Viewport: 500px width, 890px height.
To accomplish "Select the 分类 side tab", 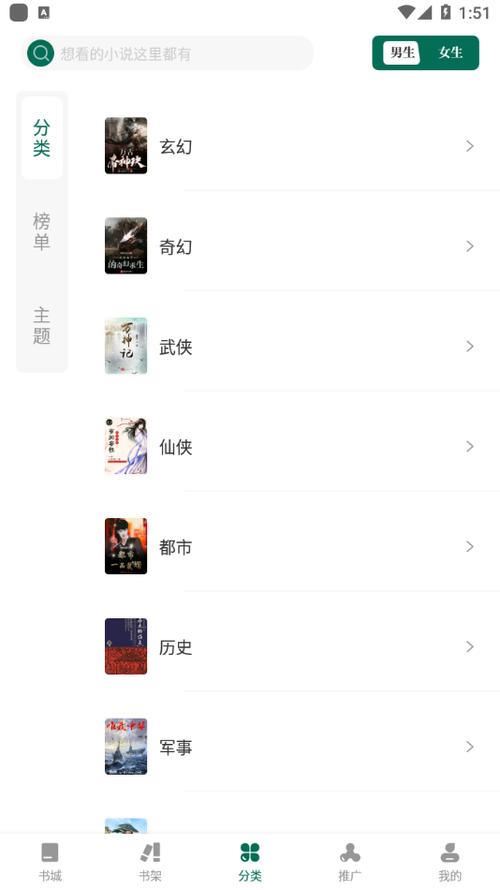I will click(x=41, y=138).
